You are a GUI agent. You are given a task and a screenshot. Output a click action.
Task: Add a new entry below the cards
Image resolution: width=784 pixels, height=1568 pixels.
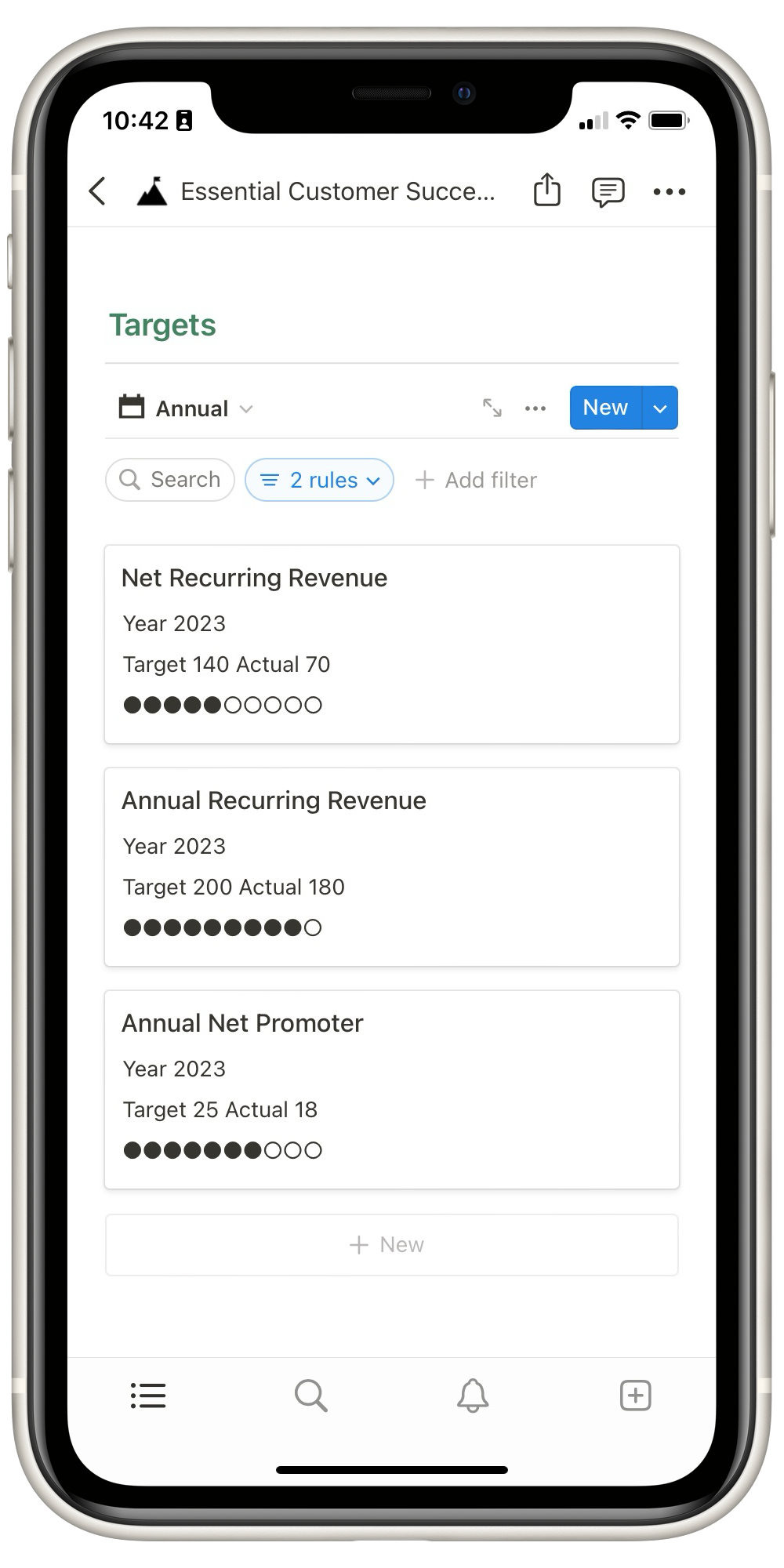pyautogui.click(x=391, y=1245)
